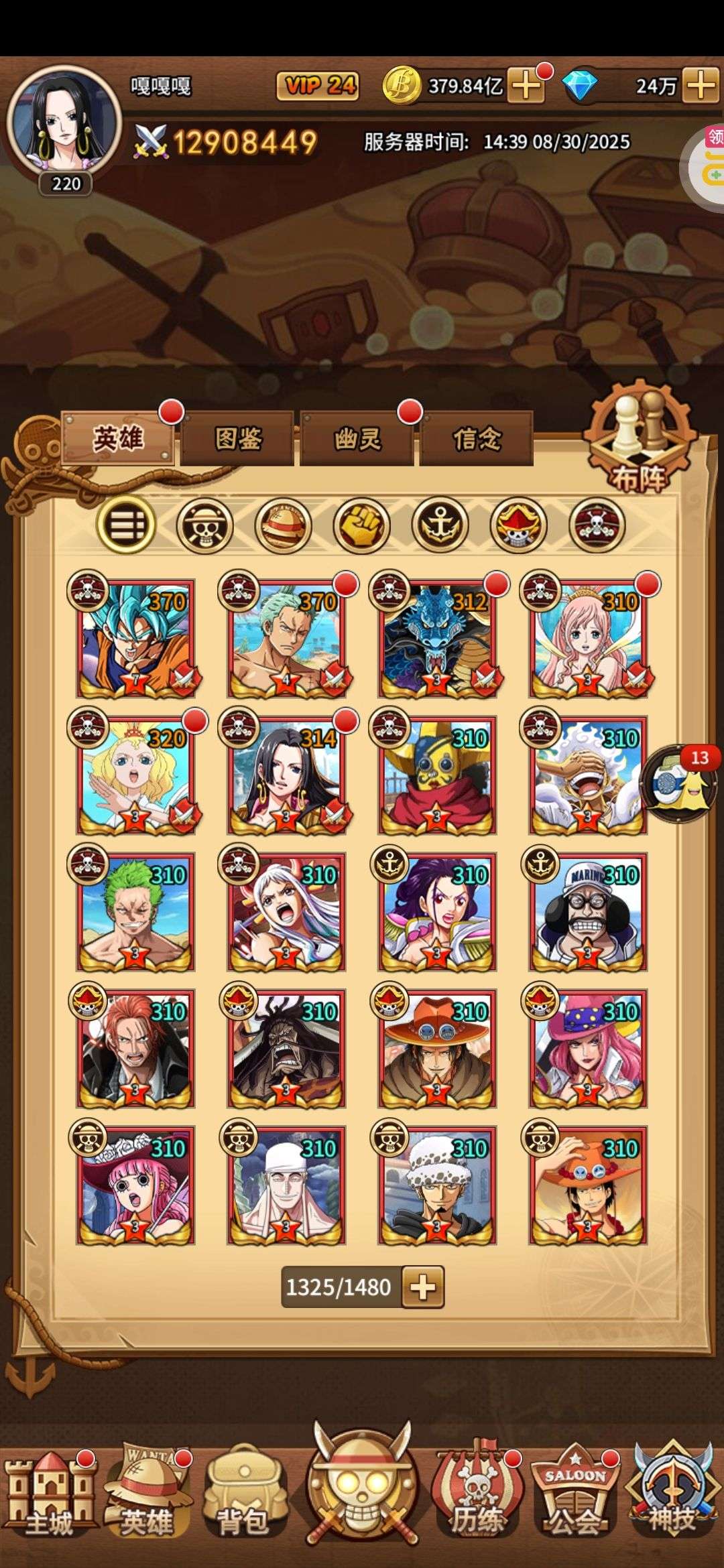724x1568 pixels.
Task: Filter heroes by the fist faction icon
Action: (361, 525)
